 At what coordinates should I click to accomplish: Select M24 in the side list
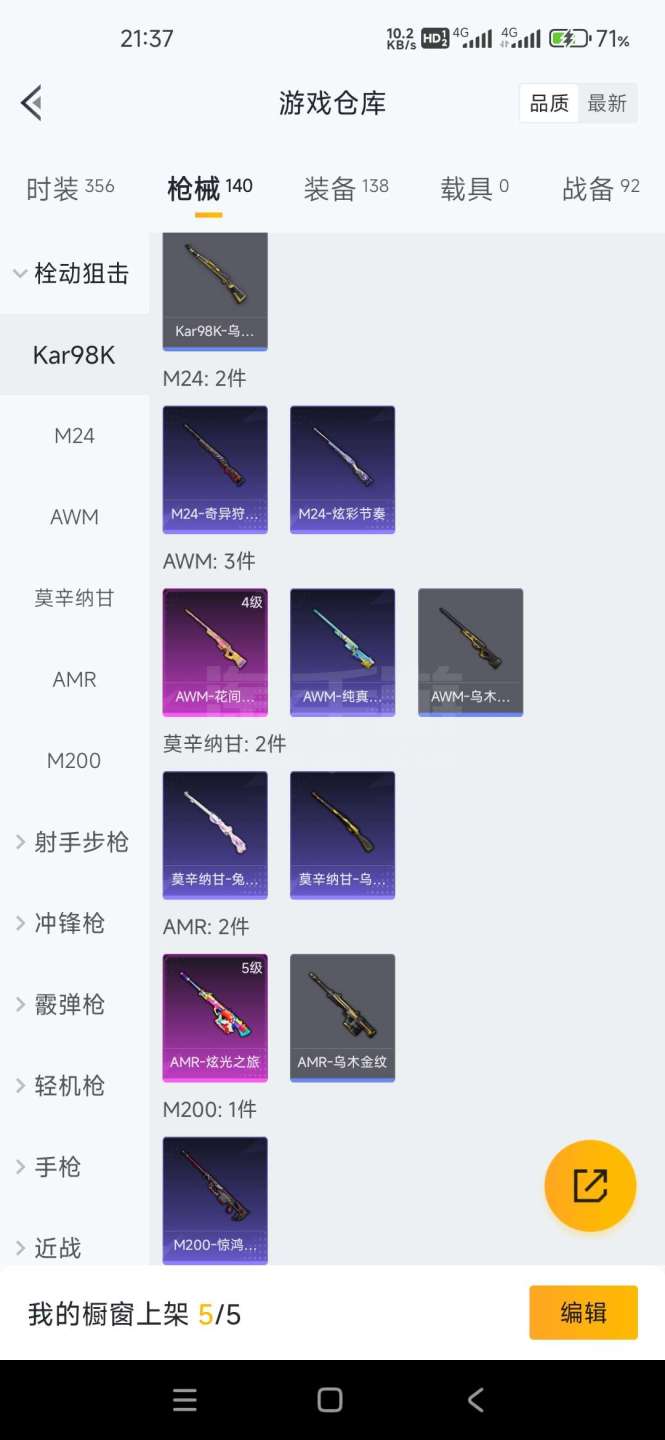tap(74, 436)
